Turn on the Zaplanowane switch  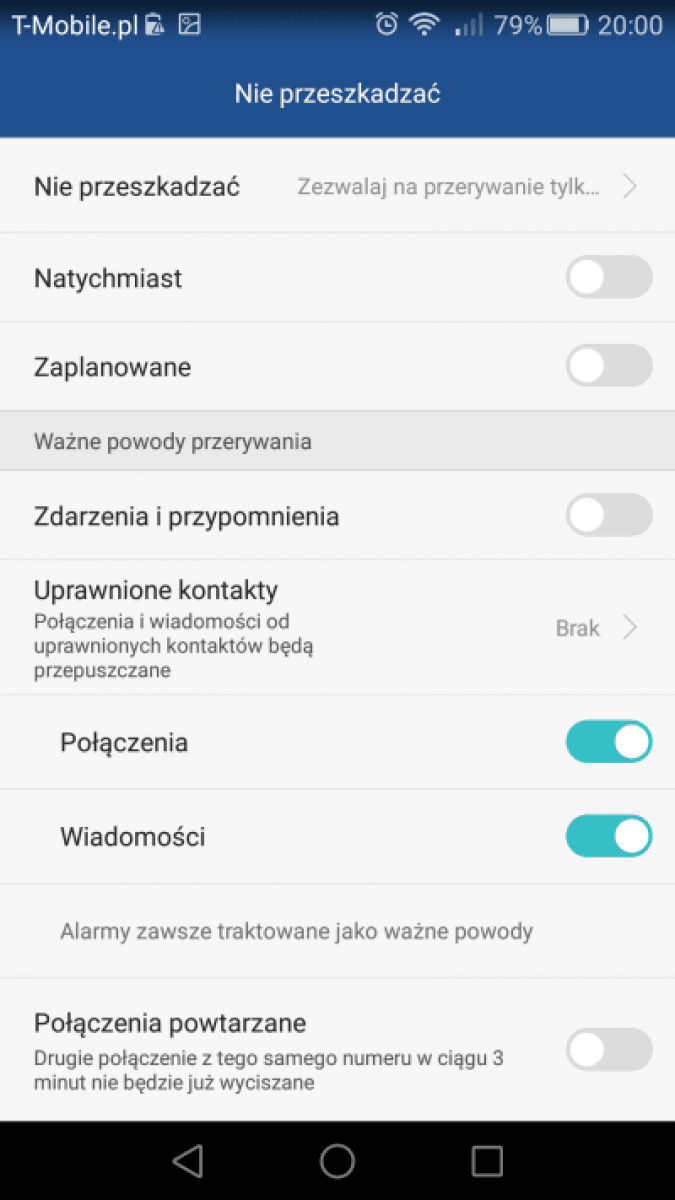tap(609, 366)
